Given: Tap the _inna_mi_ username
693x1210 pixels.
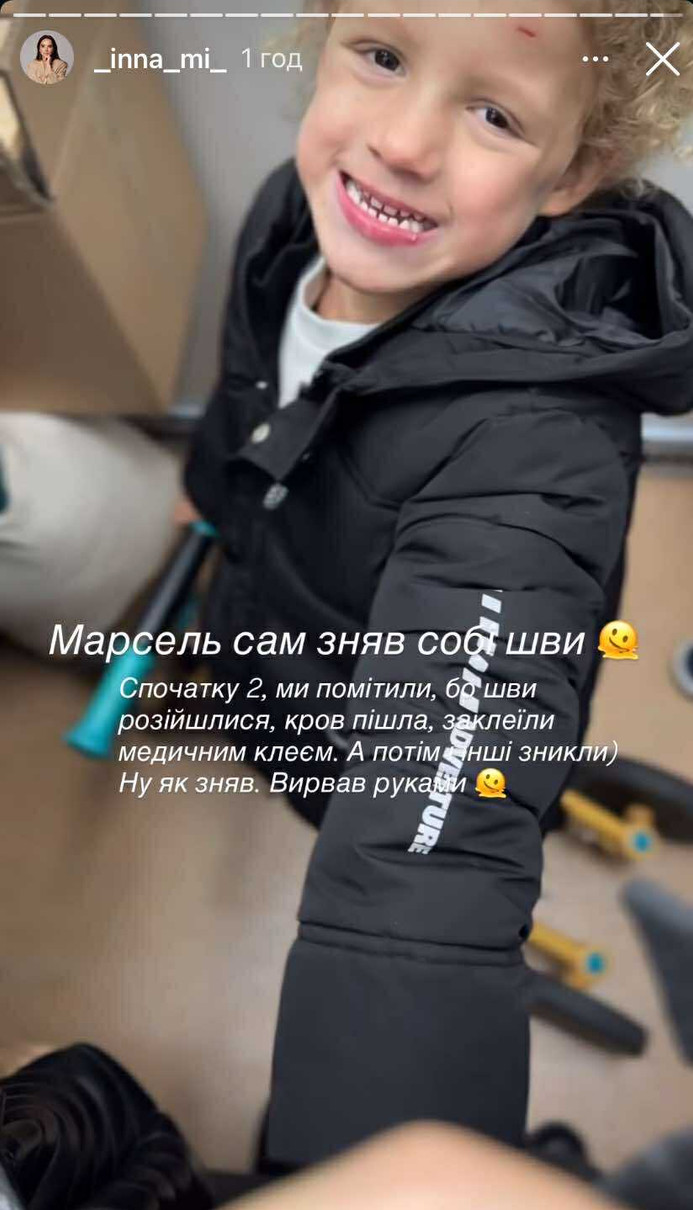Looking at the screenshot, I should 159,60.
